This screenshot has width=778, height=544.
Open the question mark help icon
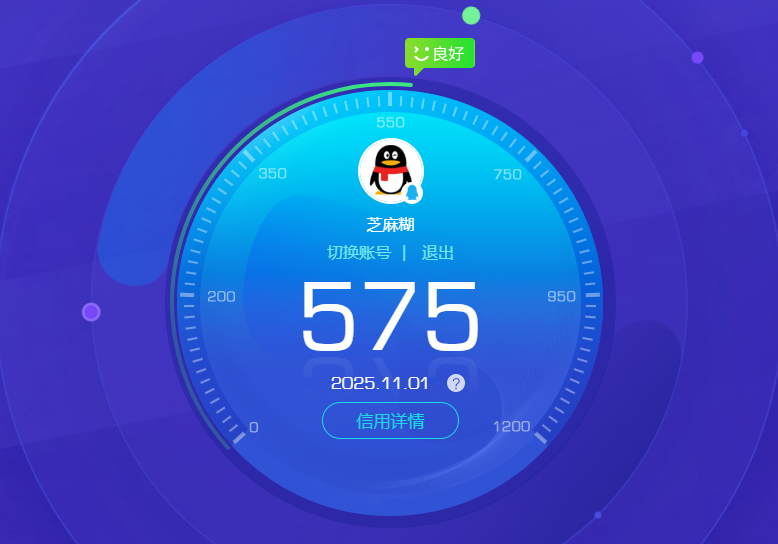pos(456,383)
